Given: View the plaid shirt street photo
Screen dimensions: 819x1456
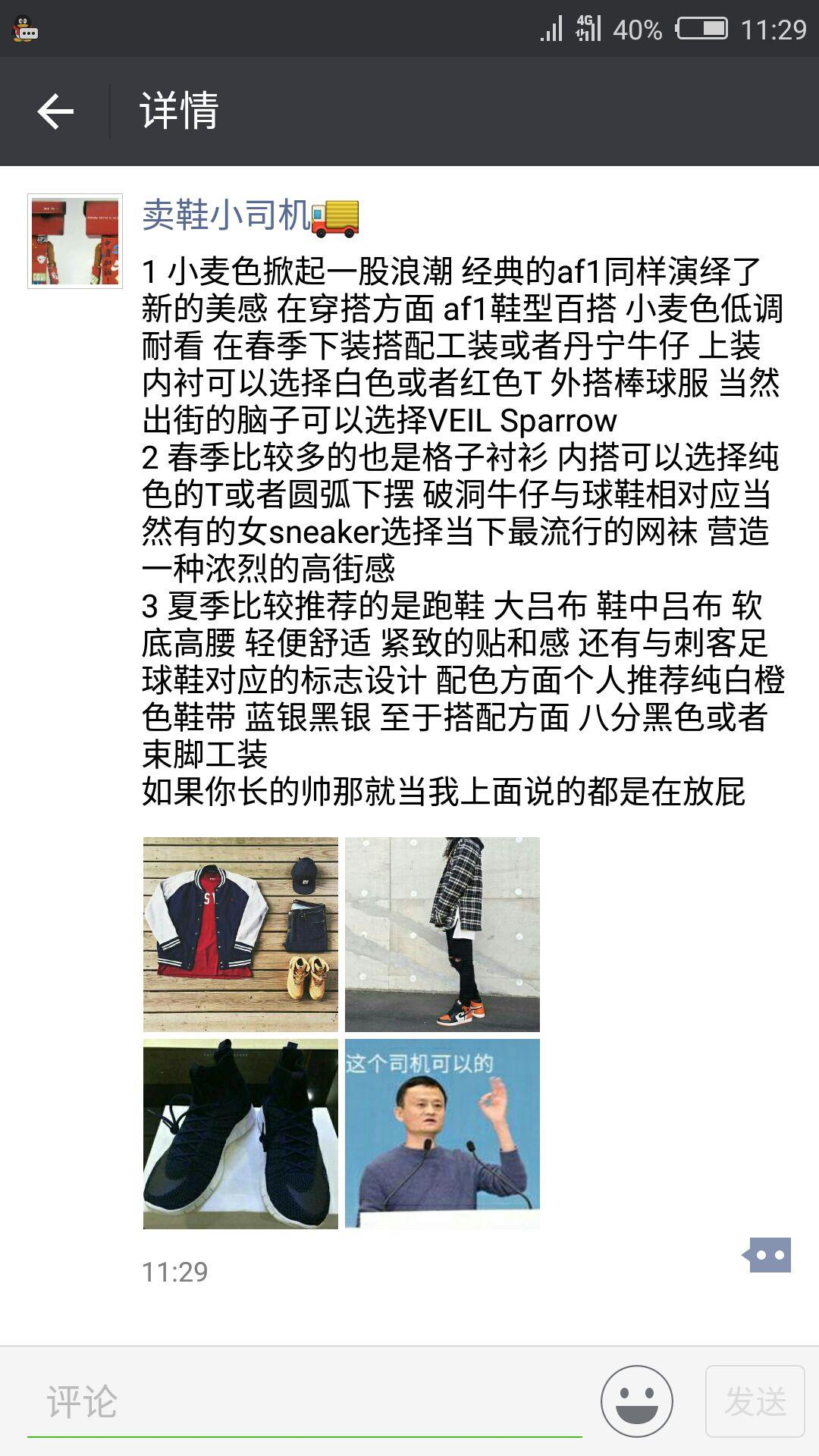Looking at the screenshot, I should click(x=442, y=934).
